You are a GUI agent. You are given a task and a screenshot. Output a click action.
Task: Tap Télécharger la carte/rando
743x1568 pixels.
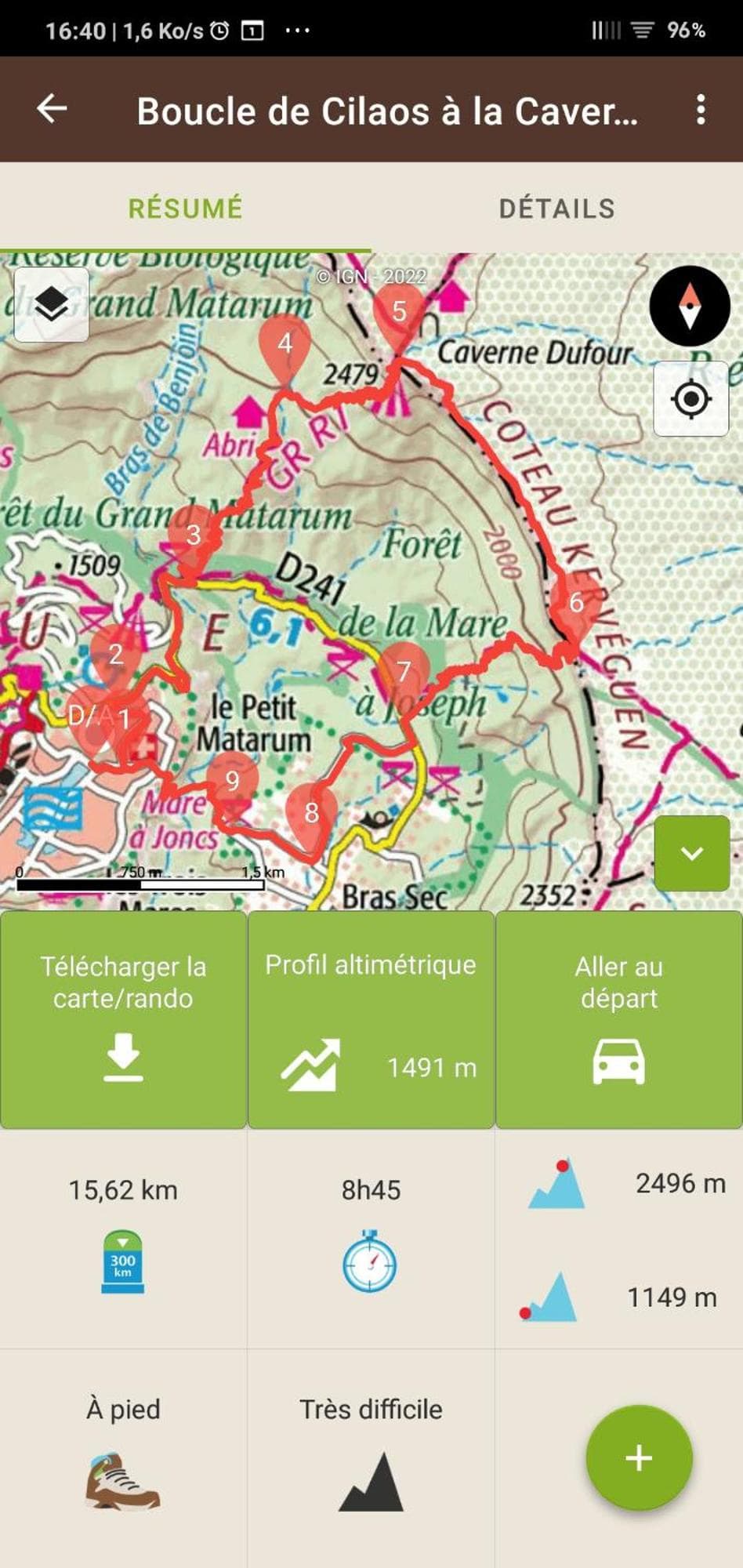coord(124,1019)
